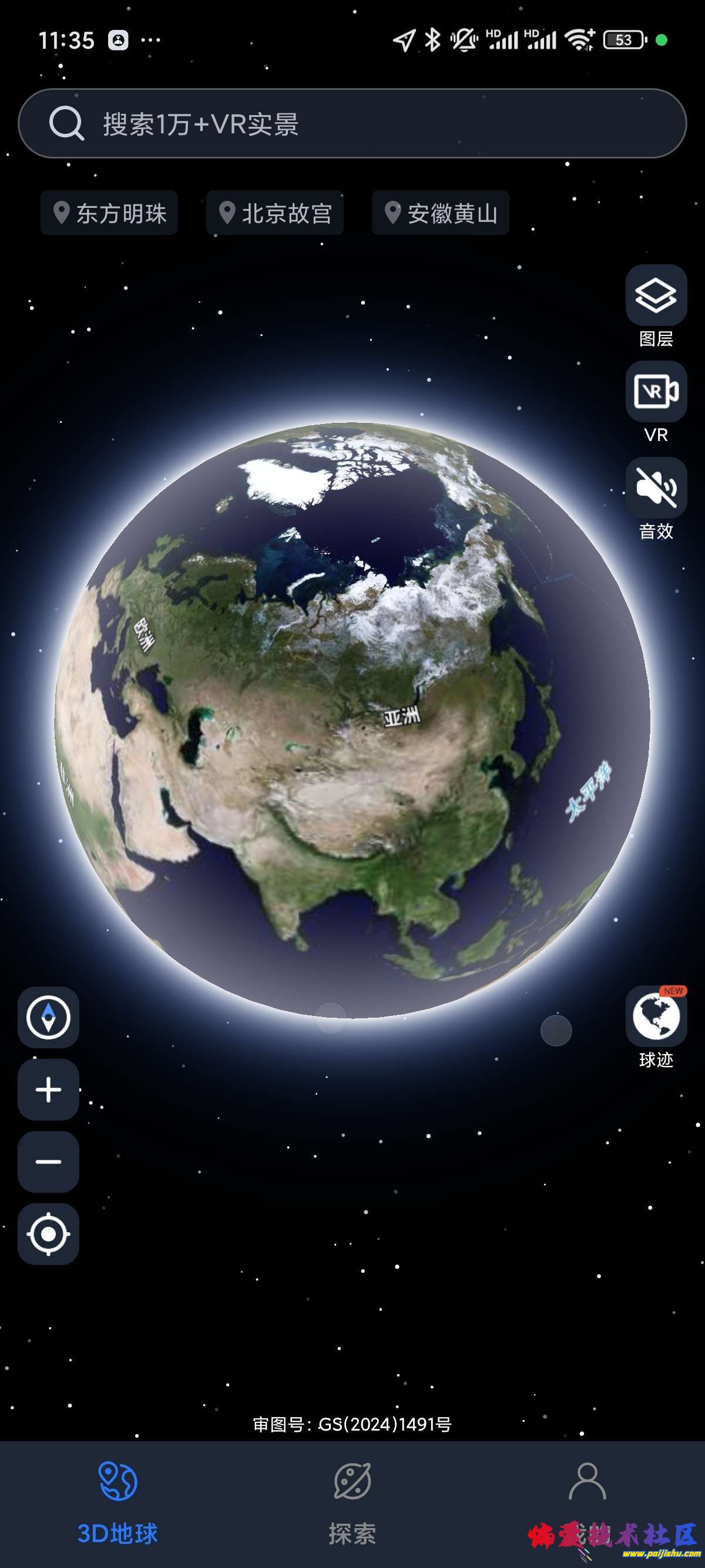Switch to the 探索 explore tab
The height and width of the screenshot is (1568, 705).
click(352, 1503)
